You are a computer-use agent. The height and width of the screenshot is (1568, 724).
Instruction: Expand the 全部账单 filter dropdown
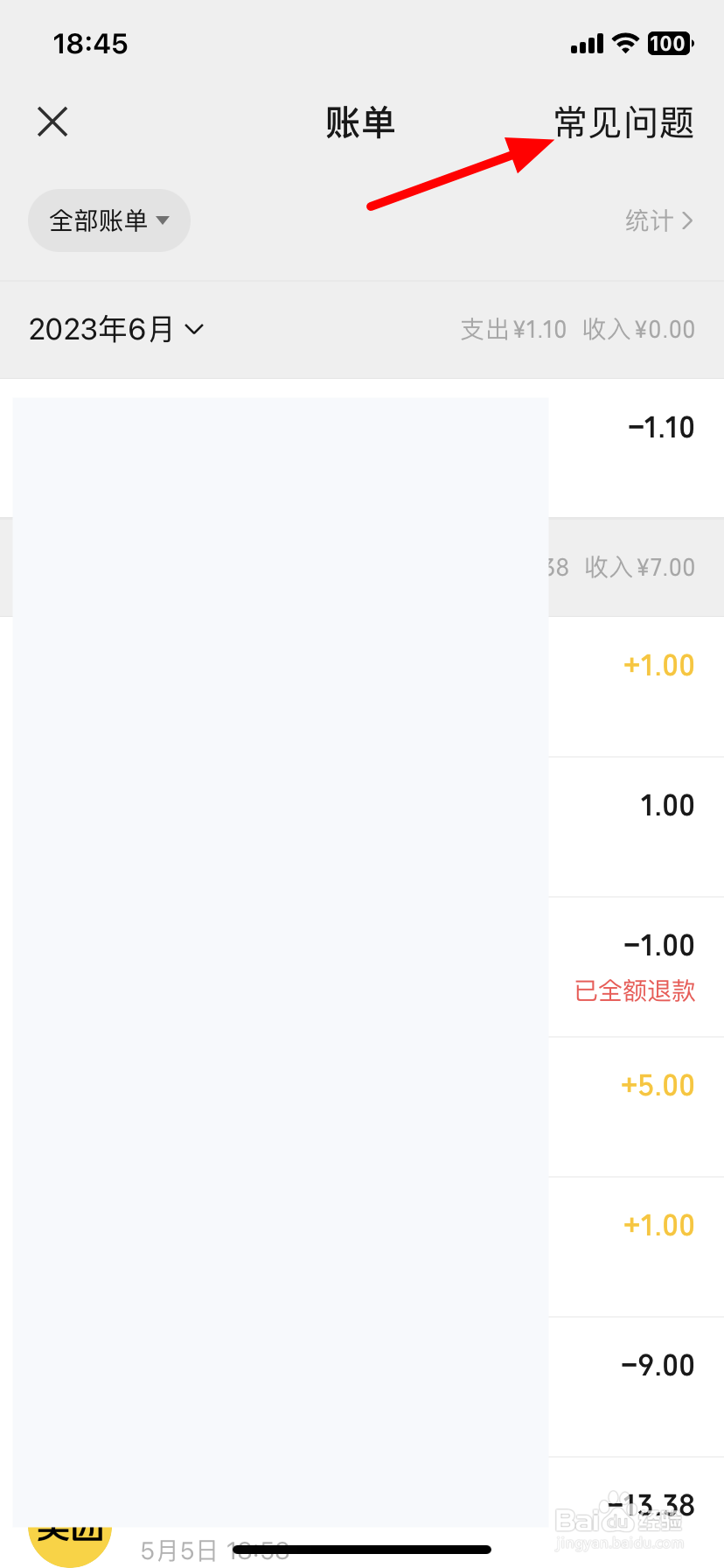pyautogui.click(x=108, y=220)
